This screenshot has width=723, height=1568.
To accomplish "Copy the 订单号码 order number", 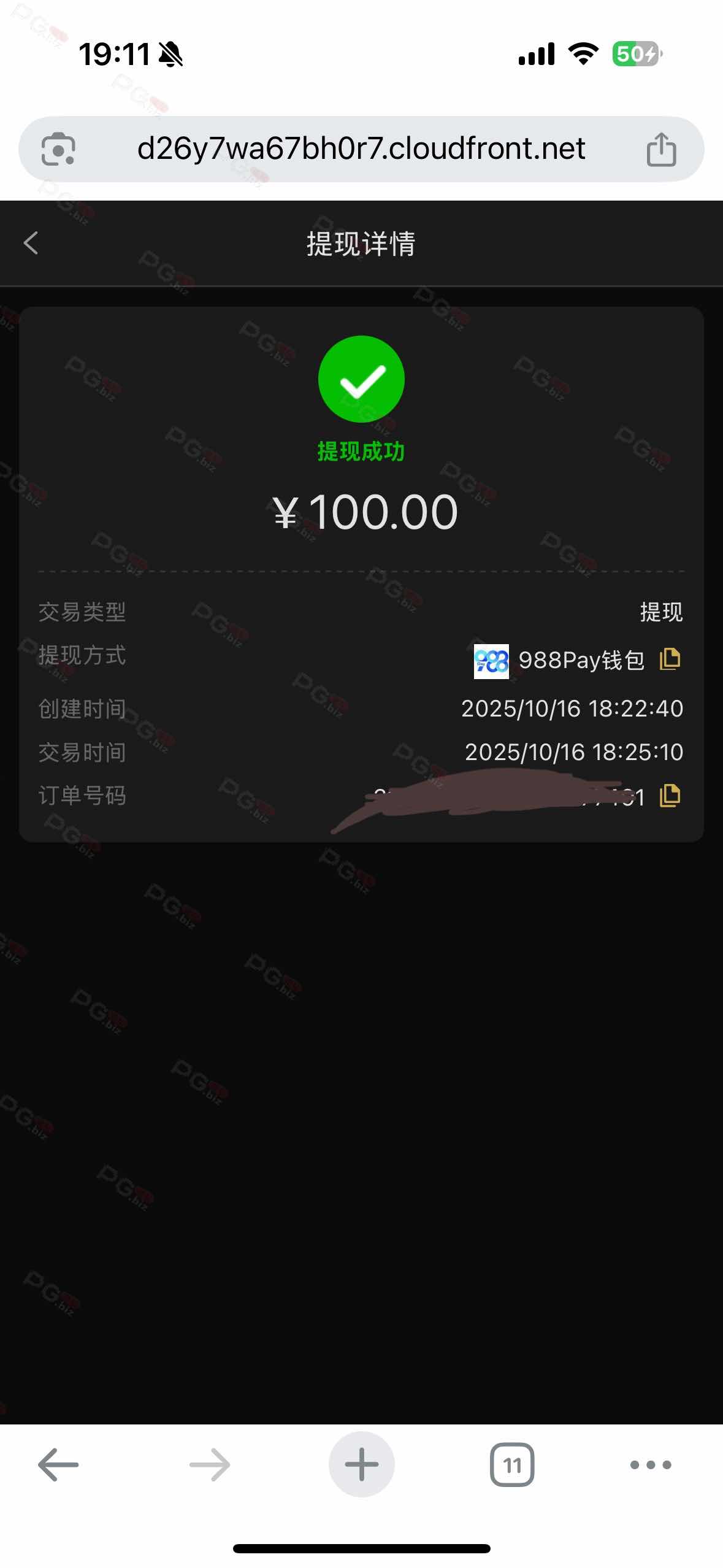I will (670, 796).
